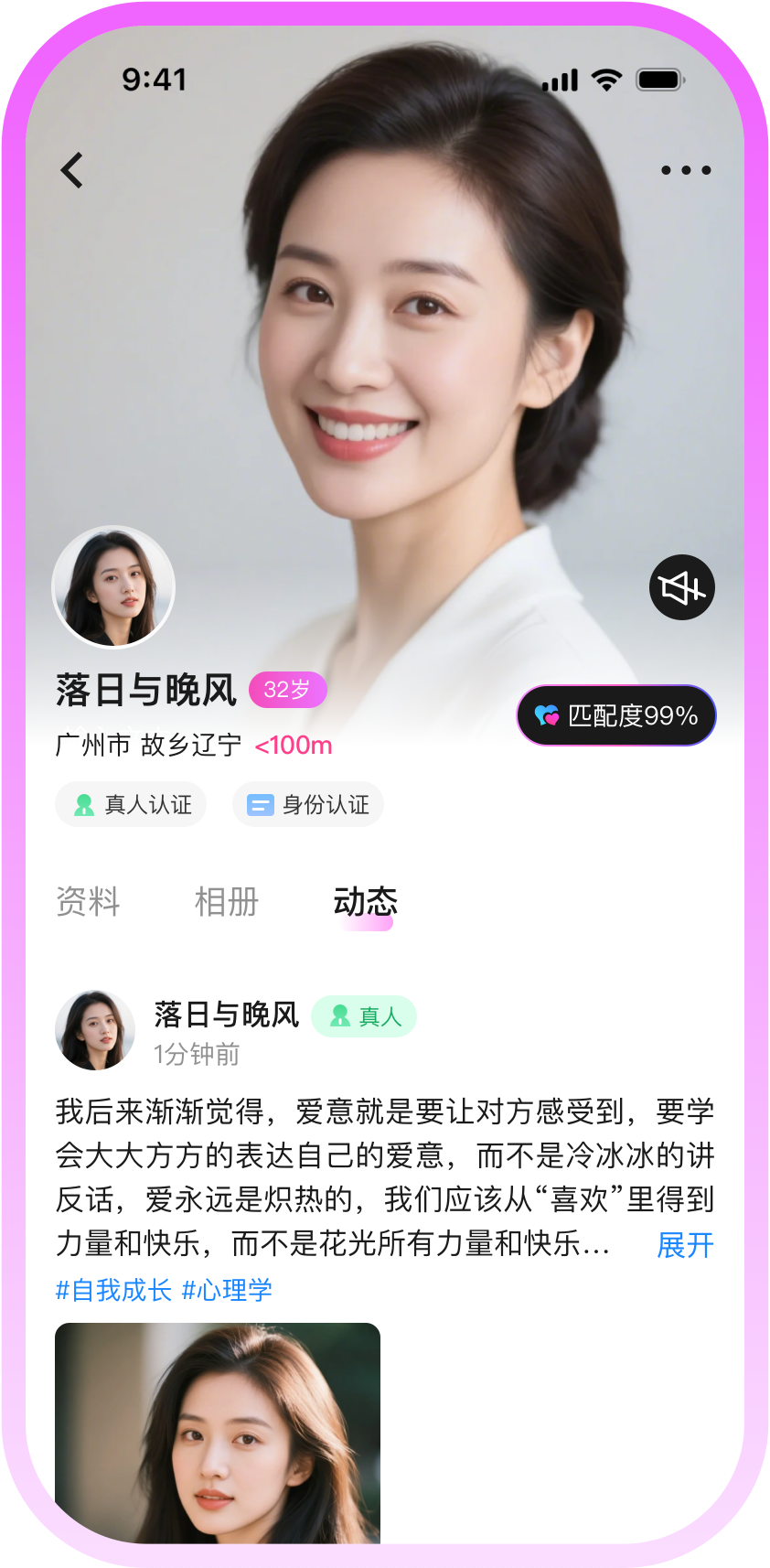The image size is (770, 1568).
Task: Go back using the top-left arrow
Action: (x=71, y=170)
